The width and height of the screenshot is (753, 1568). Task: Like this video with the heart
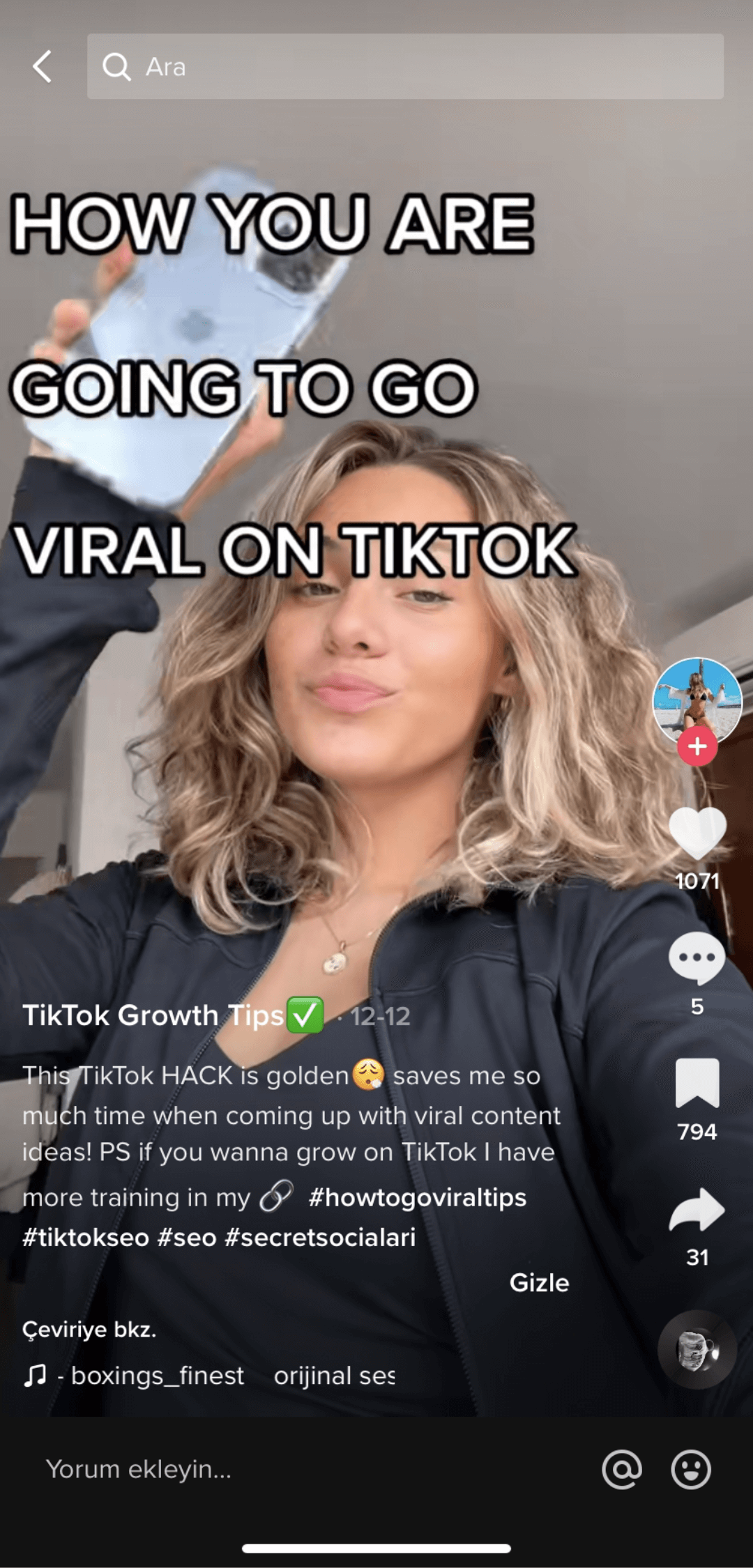[697, 833]
